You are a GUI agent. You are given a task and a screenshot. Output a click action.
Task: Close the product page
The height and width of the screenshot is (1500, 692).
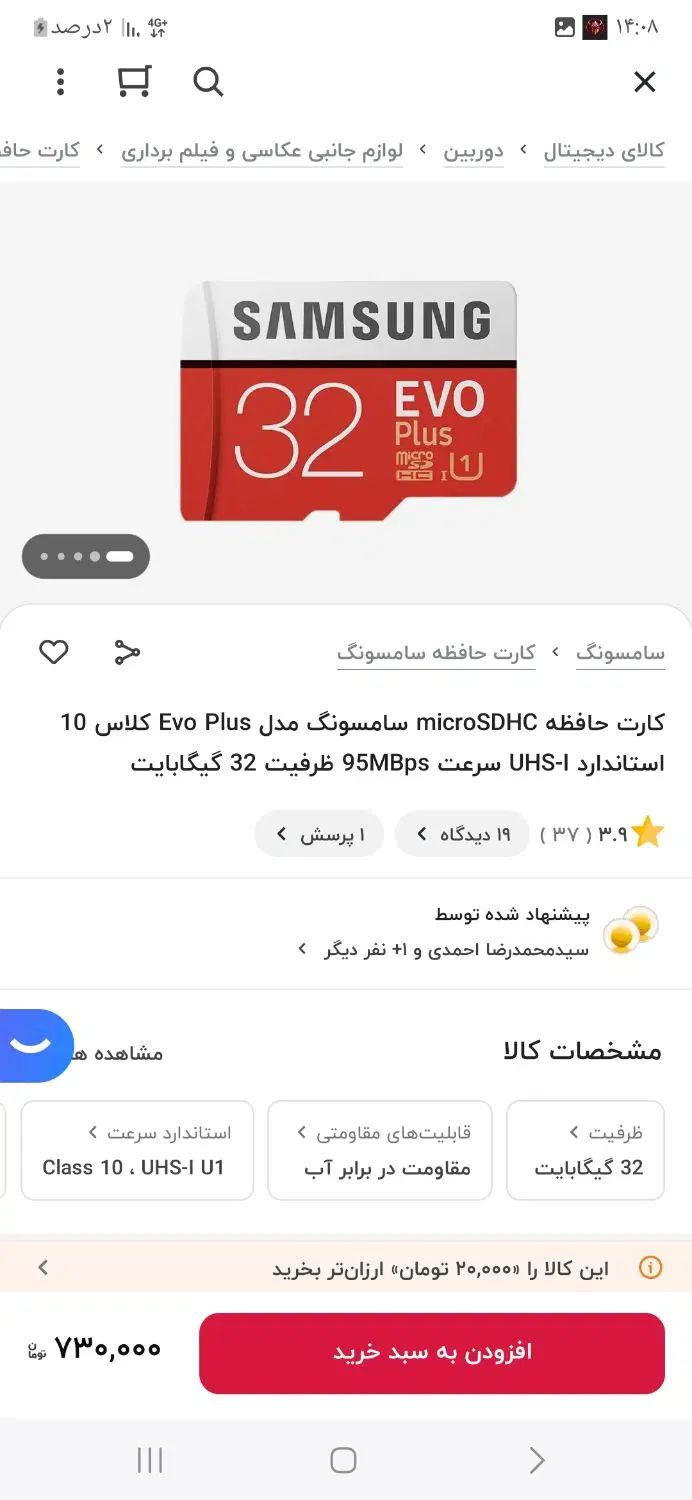[x=645, y=82]
